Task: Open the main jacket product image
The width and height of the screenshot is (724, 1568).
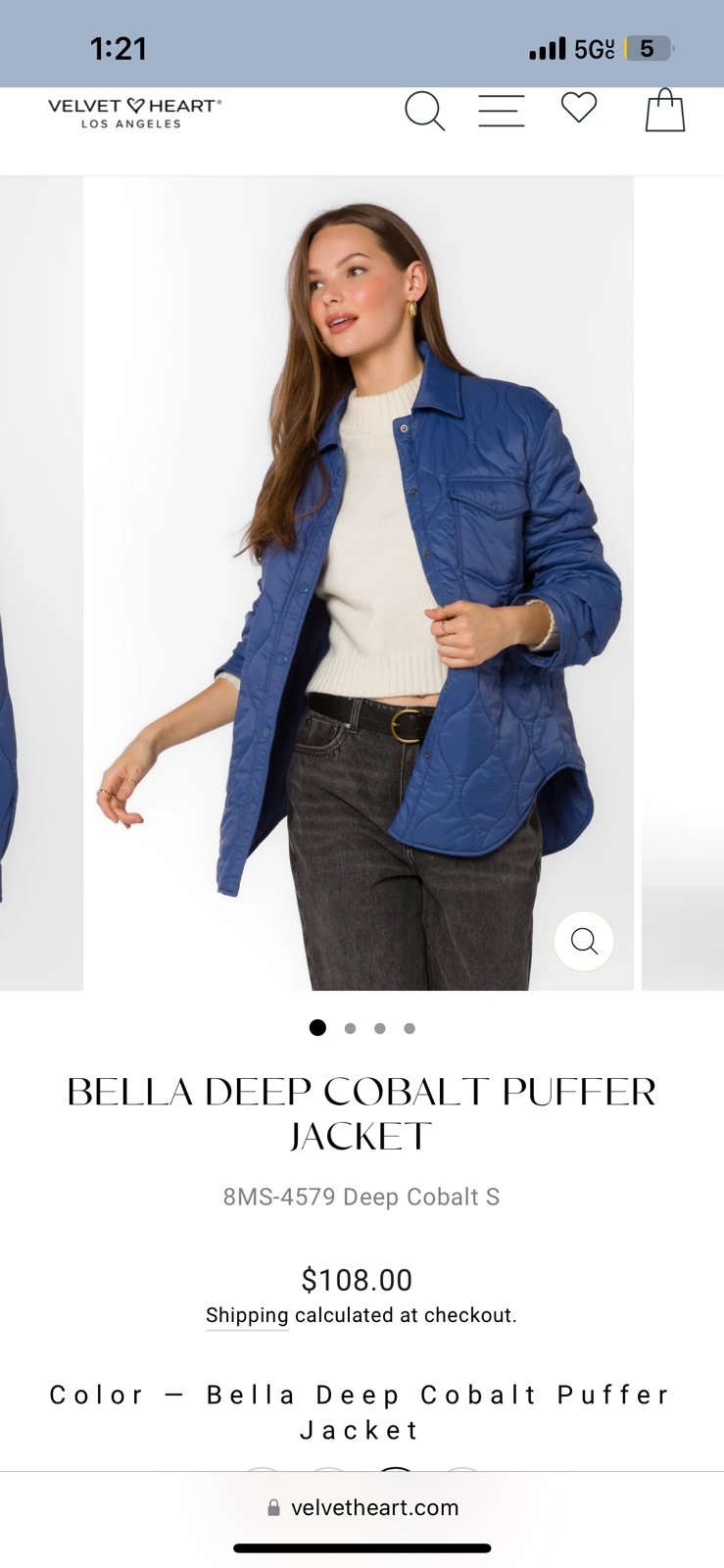Action: (x=359, y=583)
